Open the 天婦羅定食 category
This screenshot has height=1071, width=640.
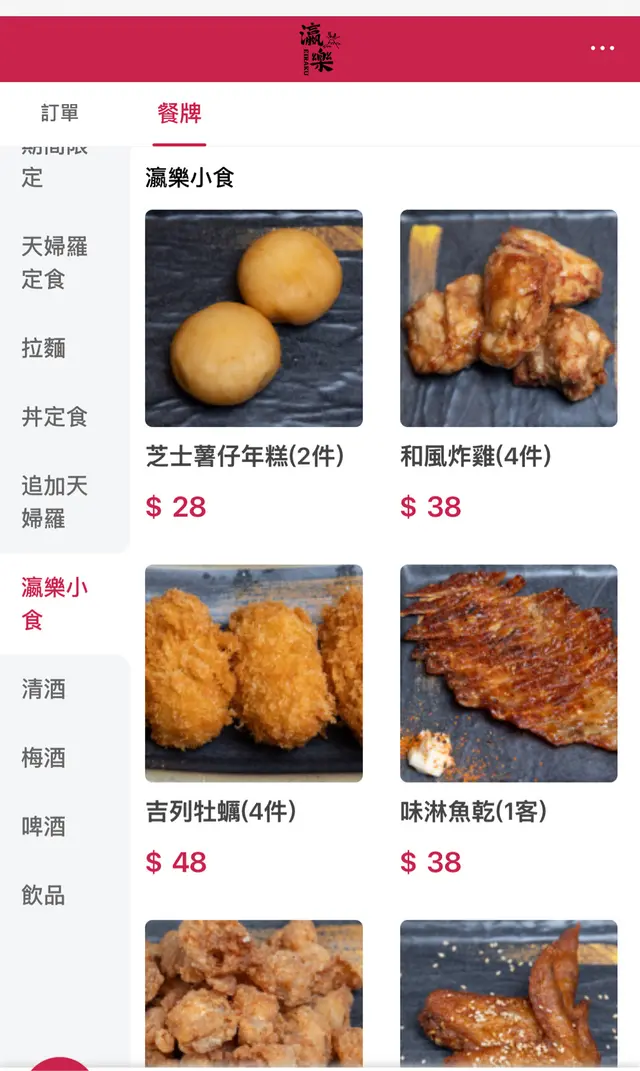coord(55,262)
